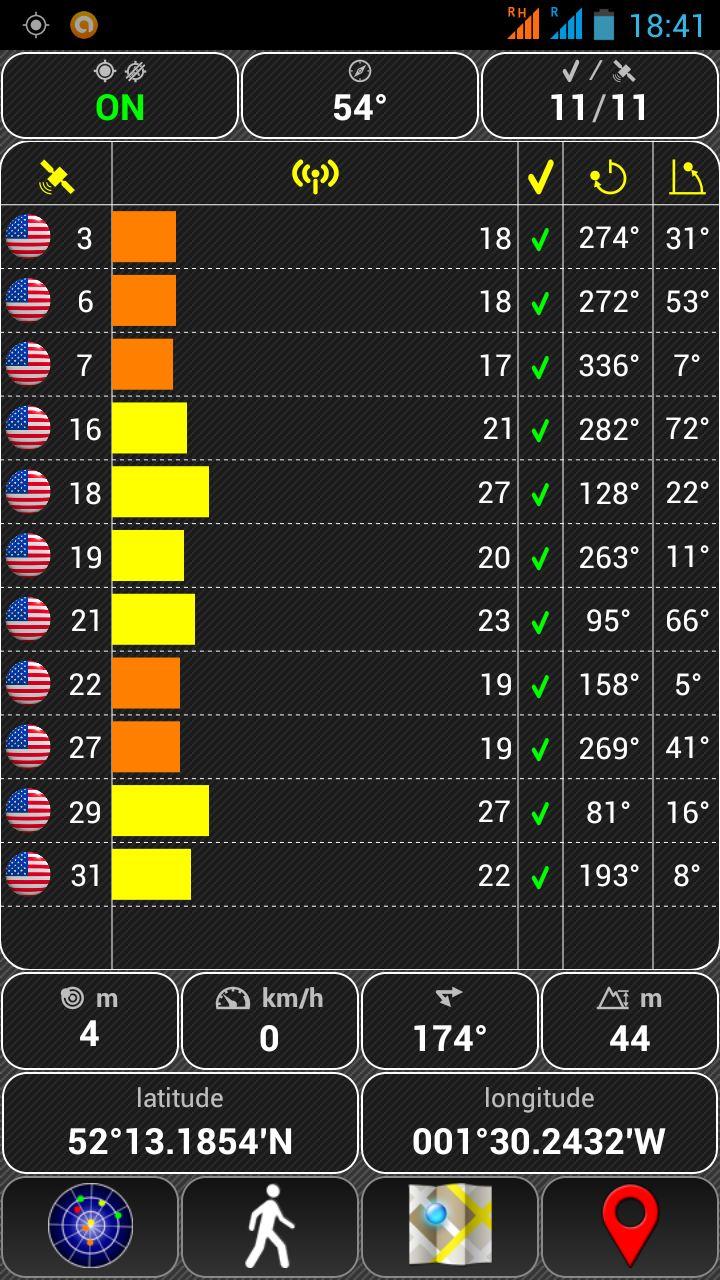Screen dimensions: 720x1280
Task: Toggle the GPS ON status panel
Action: [x=120, y=95]
